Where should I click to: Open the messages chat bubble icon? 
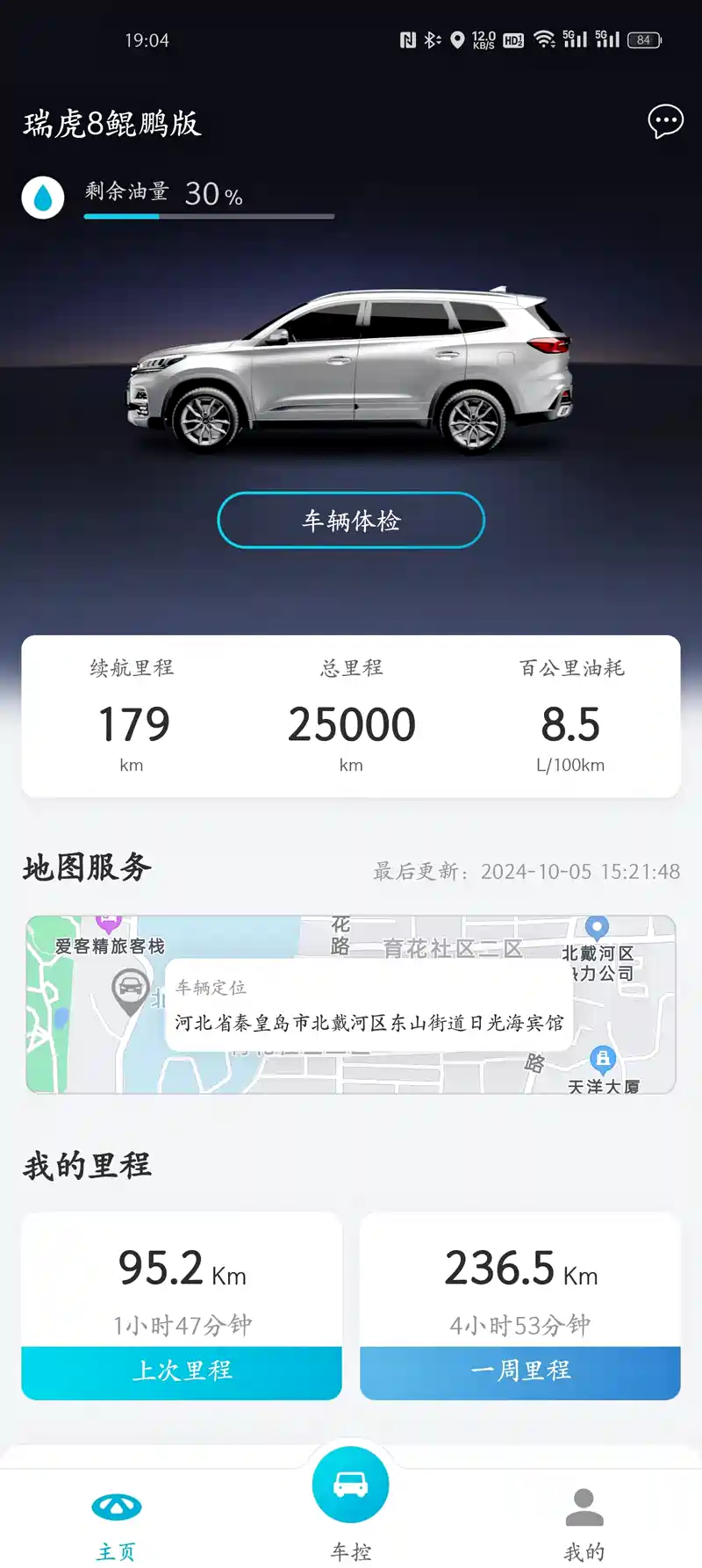pyautogui.click(x=665, y=121)
